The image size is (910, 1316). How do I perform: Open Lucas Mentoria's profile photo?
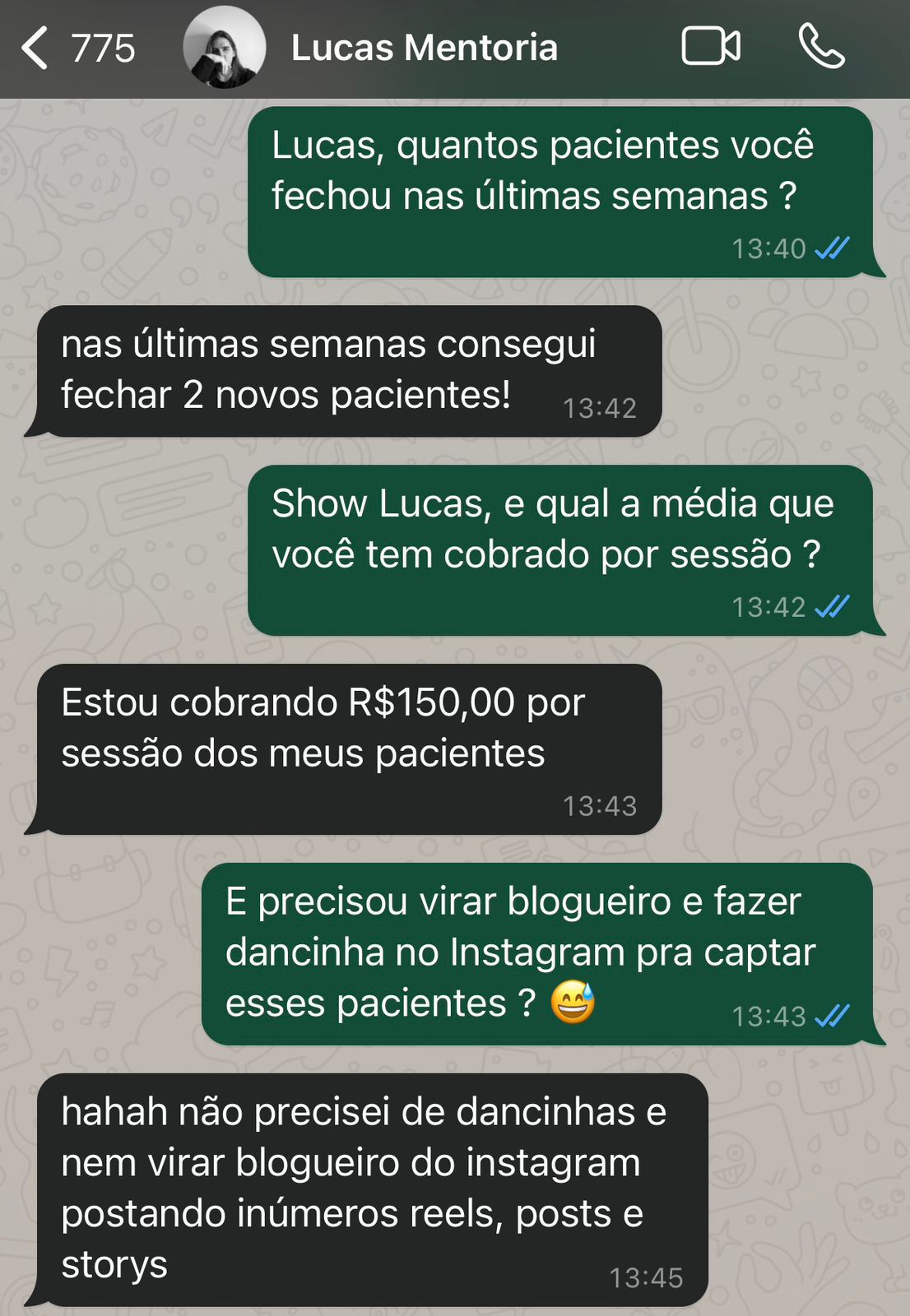point(224,48)
